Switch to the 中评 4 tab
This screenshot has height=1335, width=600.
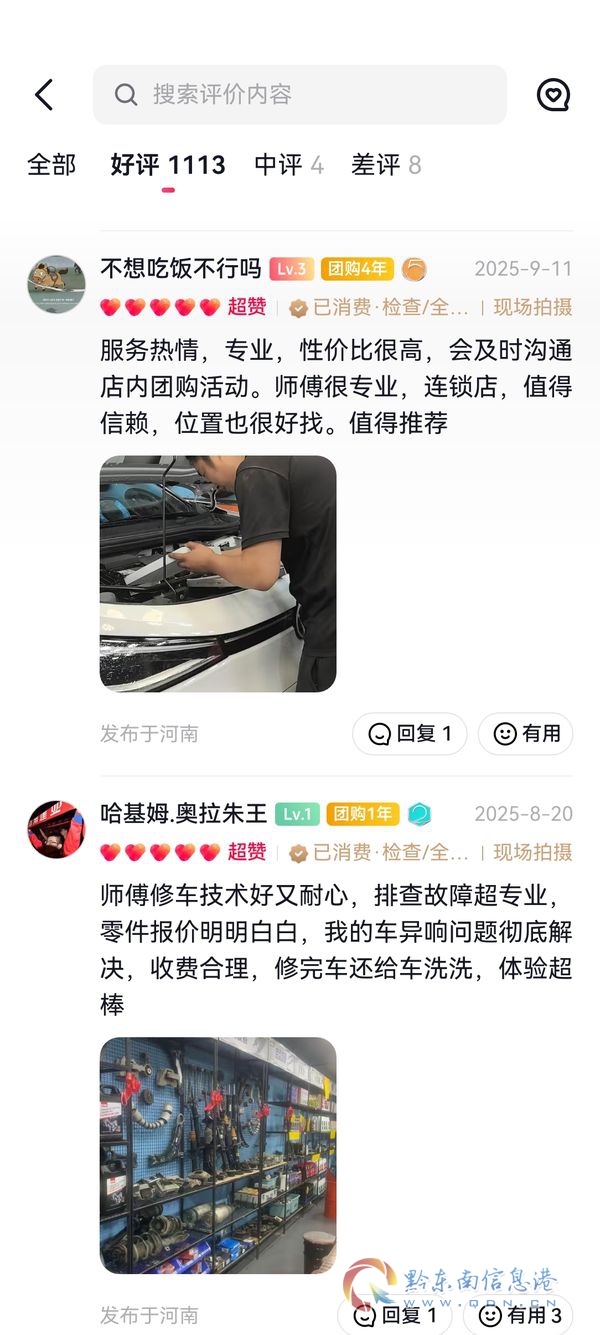point(289,165)
